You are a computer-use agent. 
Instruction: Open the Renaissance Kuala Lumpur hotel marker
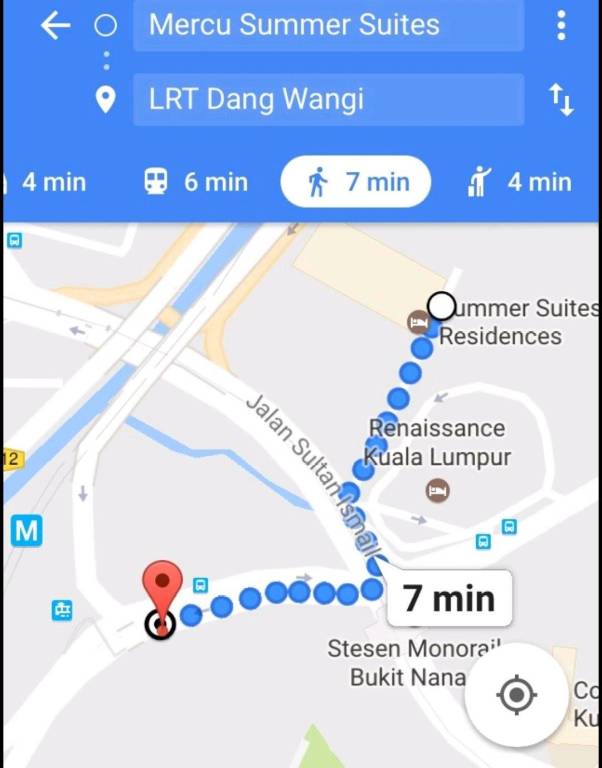pyautogui.click(x=437, y=490)
